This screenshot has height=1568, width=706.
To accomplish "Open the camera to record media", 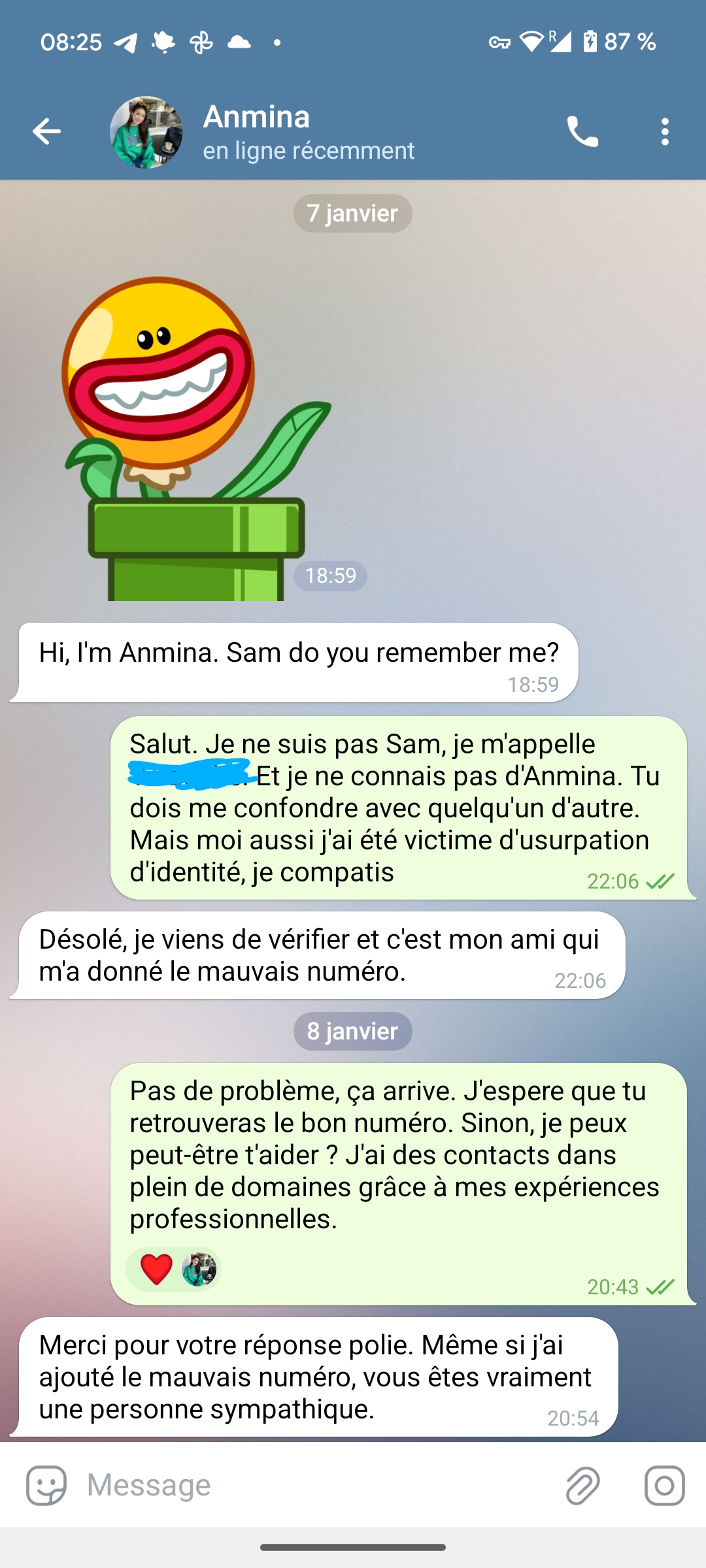I will pyautogui.click(x=664, y=1486).
